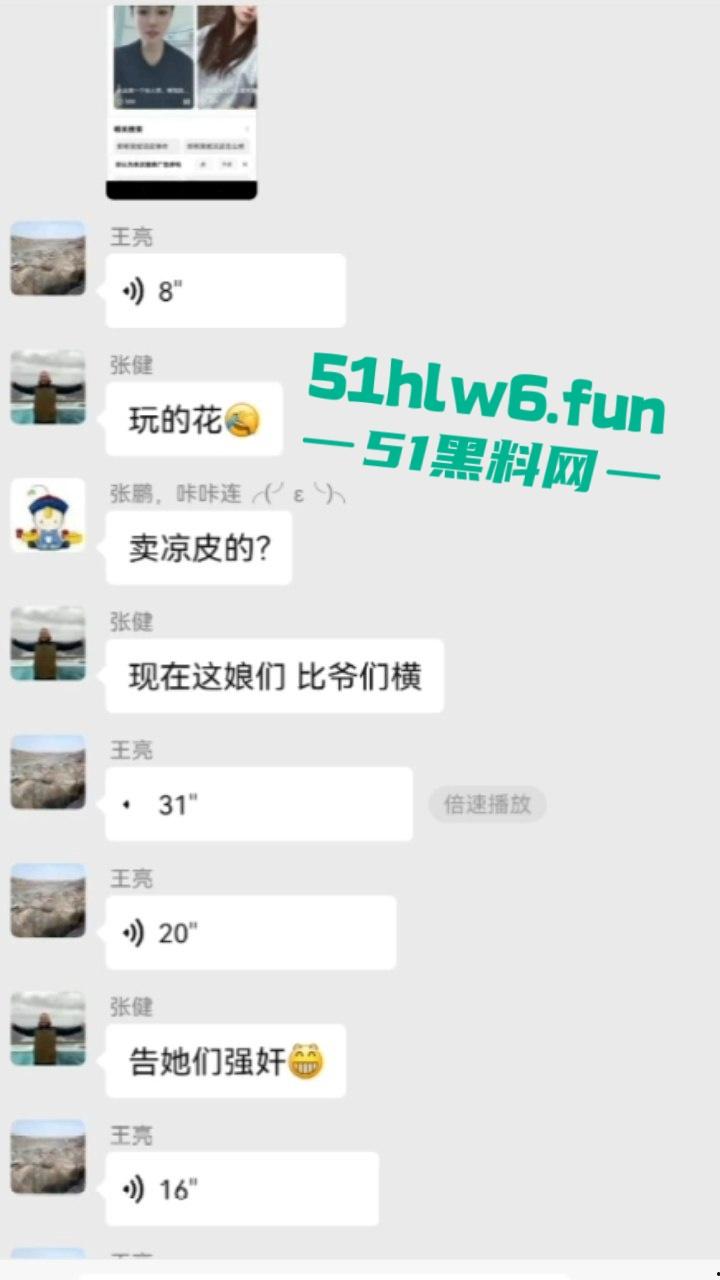The height and width of the screenshot is (1280, 720).
Task: Open 张鹏's cartoon profile avatar
Action: 47,516
